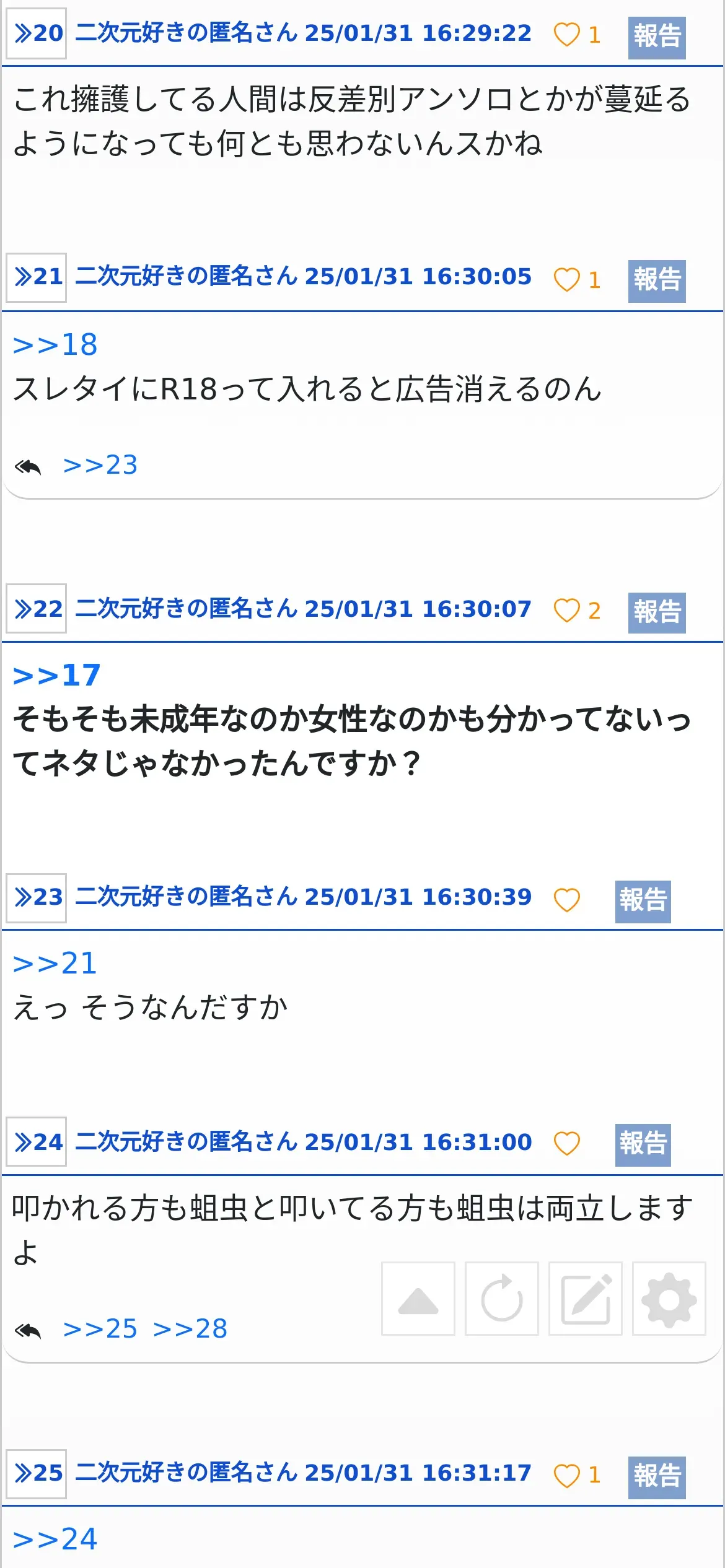This screenshot has height=1568, width=725.
Task: Report post 22 with 報告 button
Action: pyautogui.click(x=657, y=612)
